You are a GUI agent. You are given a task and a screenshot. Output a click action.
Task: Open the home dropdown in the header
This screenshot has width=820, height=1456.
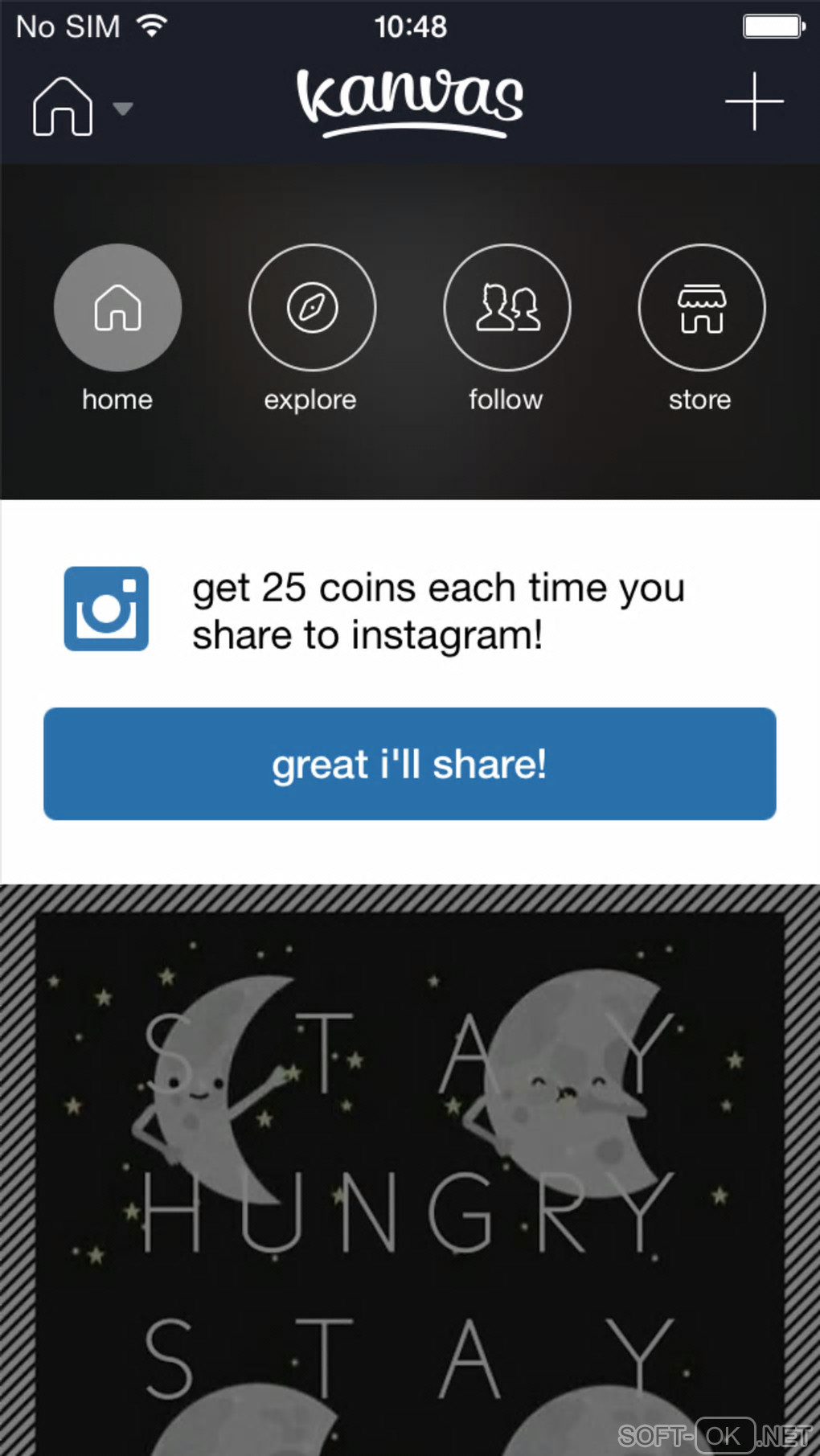click(80, 106)
